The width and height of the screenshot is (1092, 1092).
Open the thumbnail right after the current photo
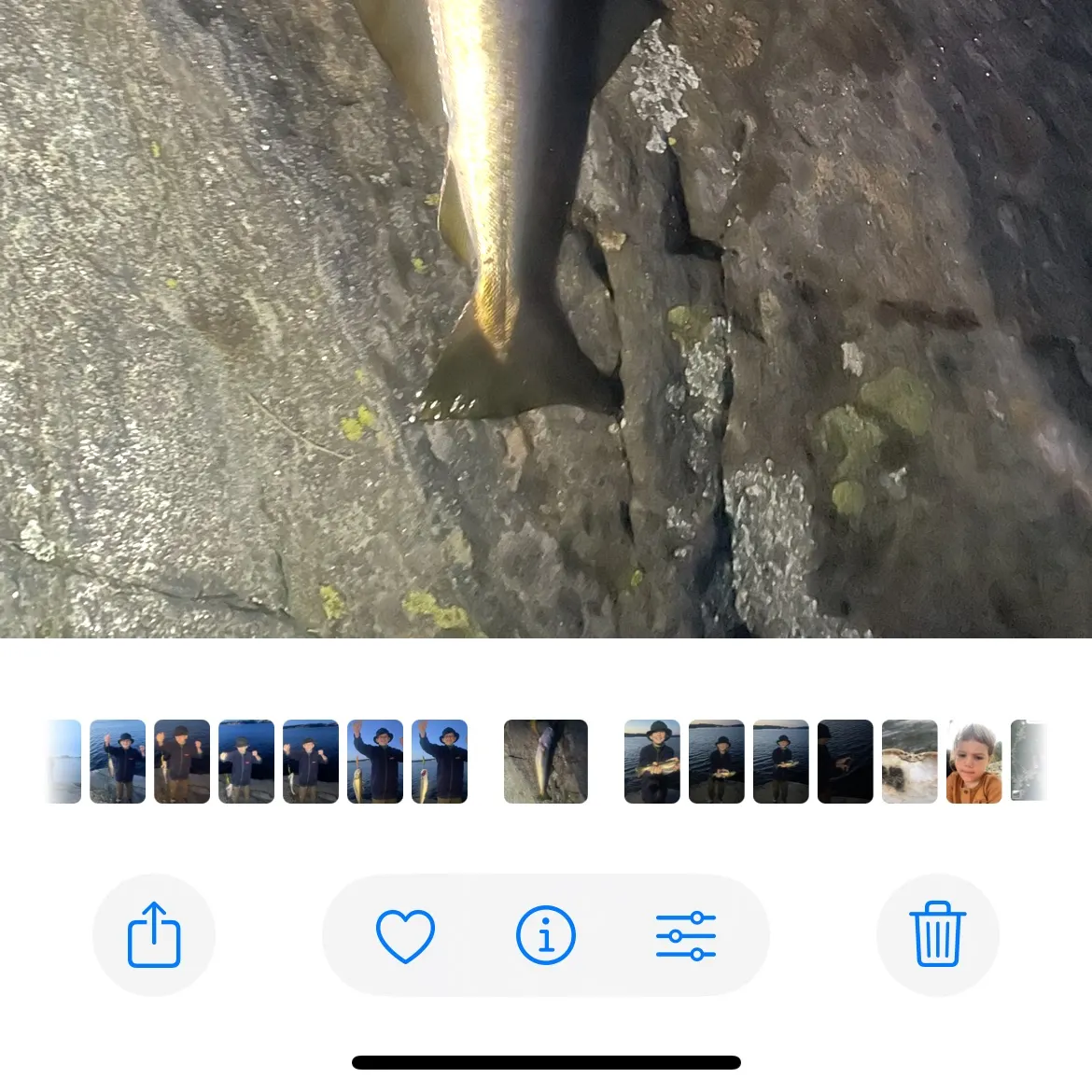point(651,762)
